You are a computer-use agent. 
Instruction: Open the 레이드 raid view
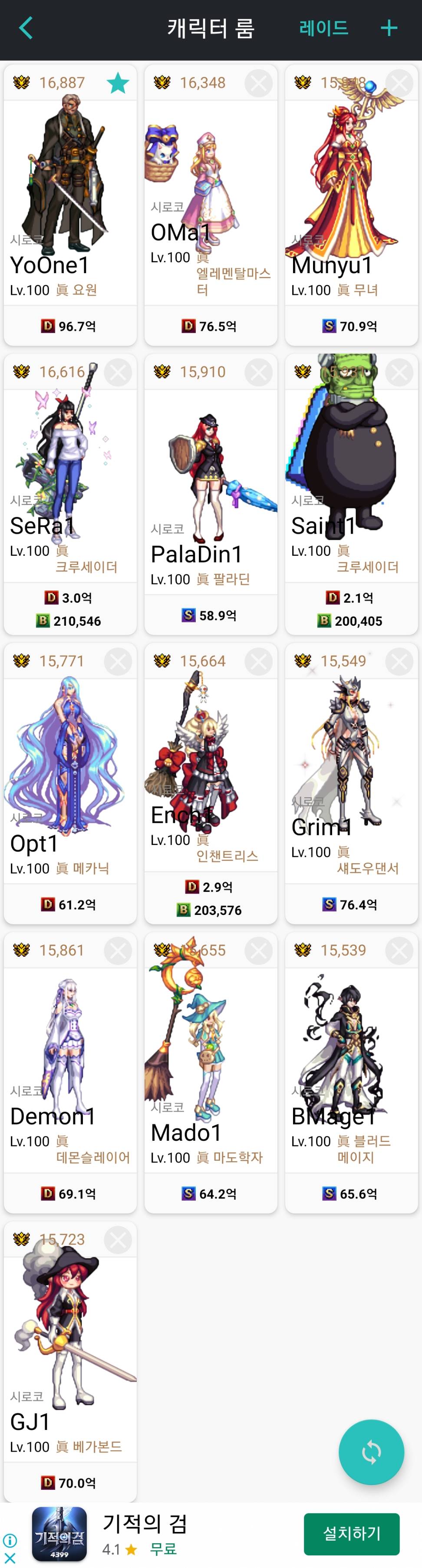click(323, 28)
